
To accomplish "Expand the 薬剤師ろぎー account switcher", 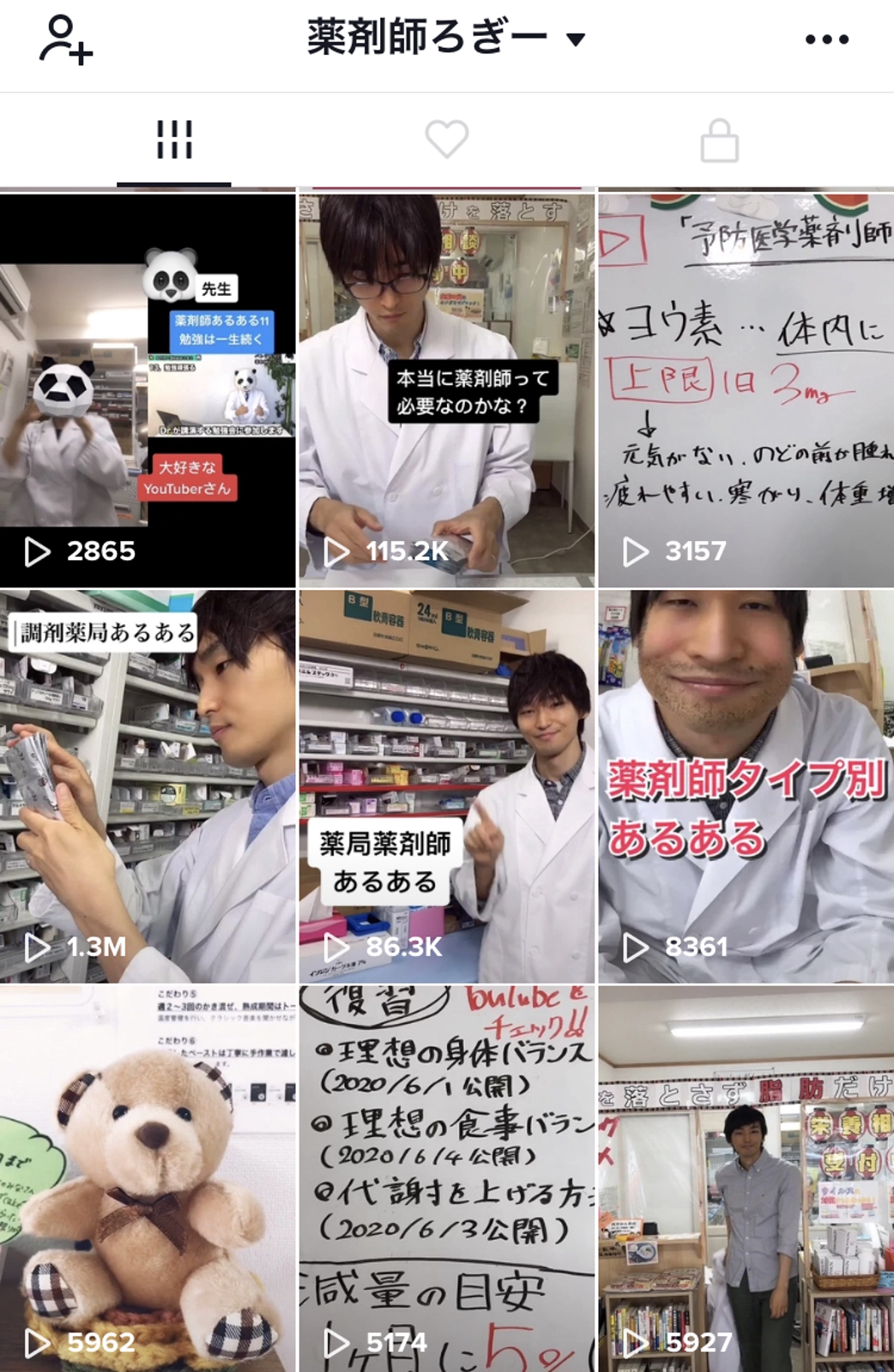I will (446, 39).
